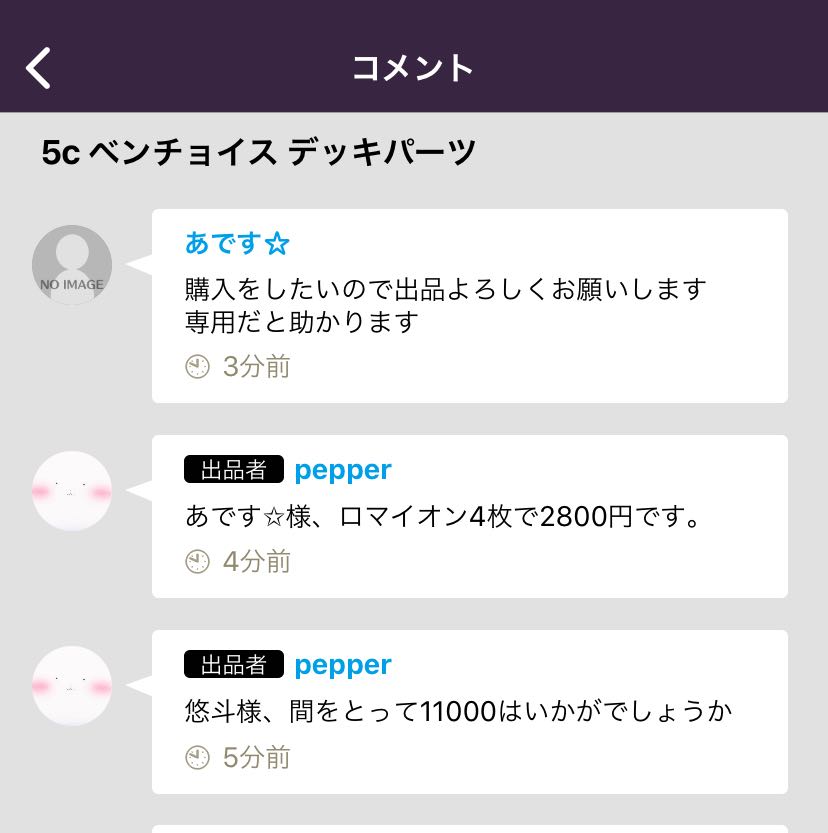828x833 pixels.
Task: Tap the NO IMAGE avatar of あです☆
Action: click(71, 263)
